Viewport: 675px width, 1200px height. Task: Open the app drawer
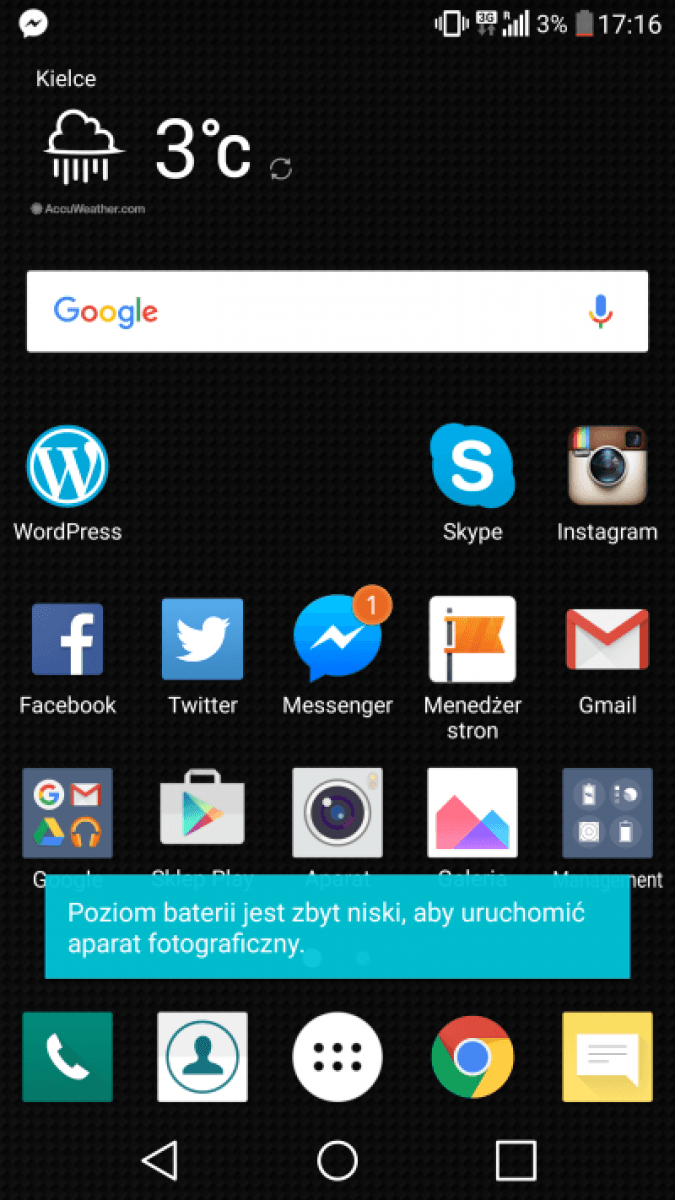point(337,1057)
